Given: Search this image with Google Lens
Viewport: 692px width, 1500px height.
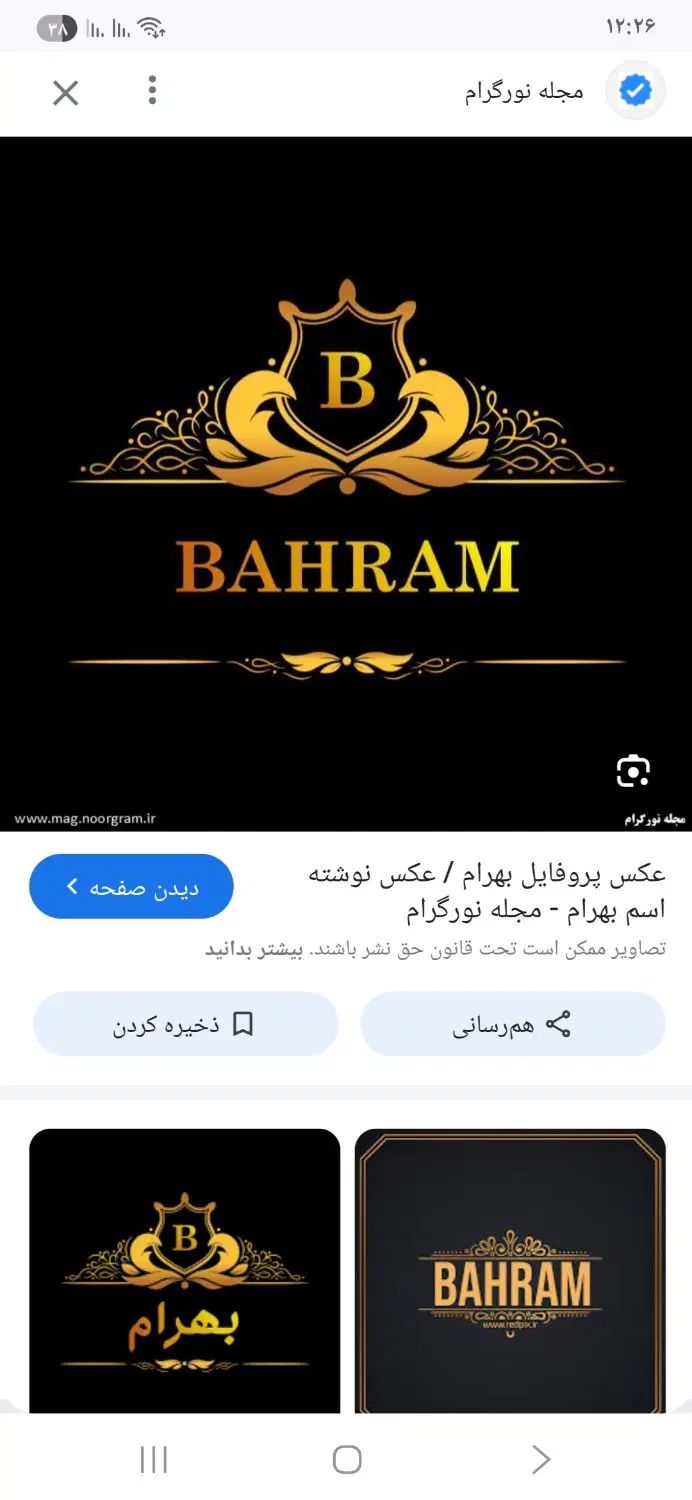Looking at the screenshot, I should pos(633,771).
